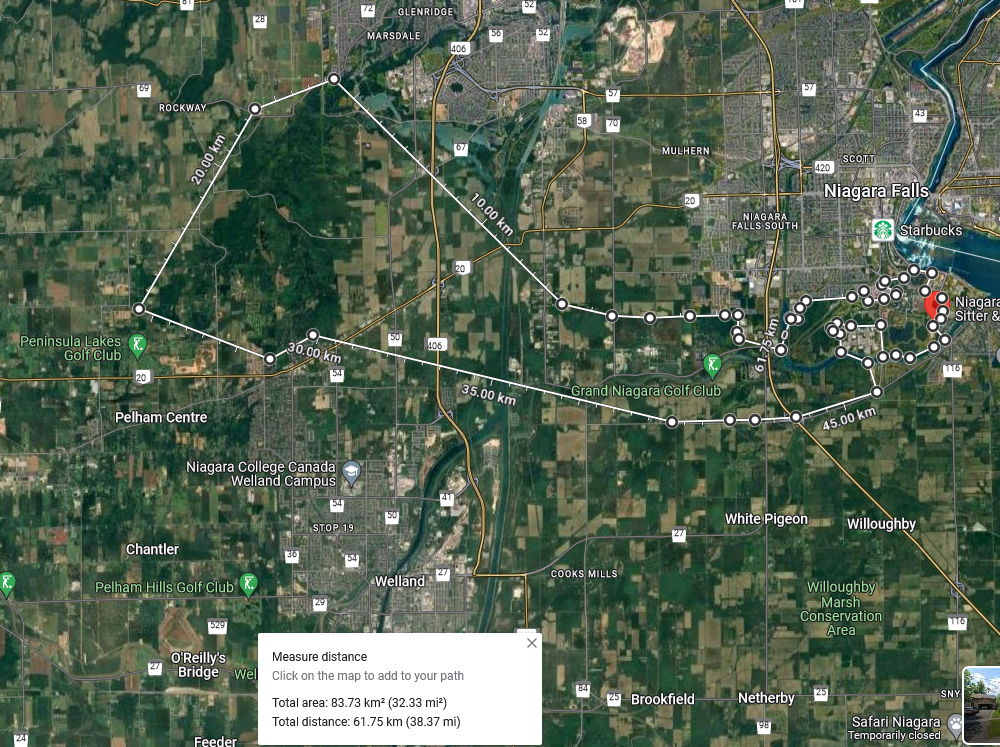Open Niagara College Canada Welland Campus marker
Image resolution: width=1000 pixels, height=747 pixels.
coord(351,472)
